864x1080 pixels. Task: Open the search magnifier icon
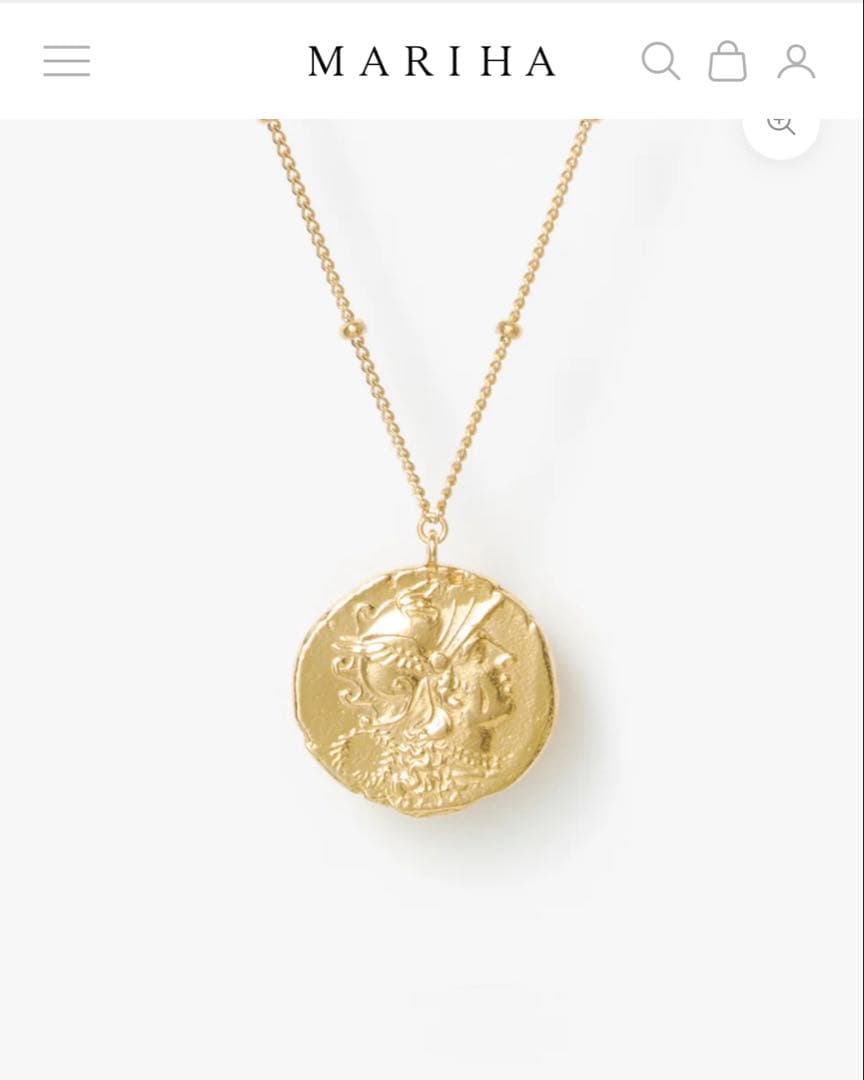coord(660,61)
